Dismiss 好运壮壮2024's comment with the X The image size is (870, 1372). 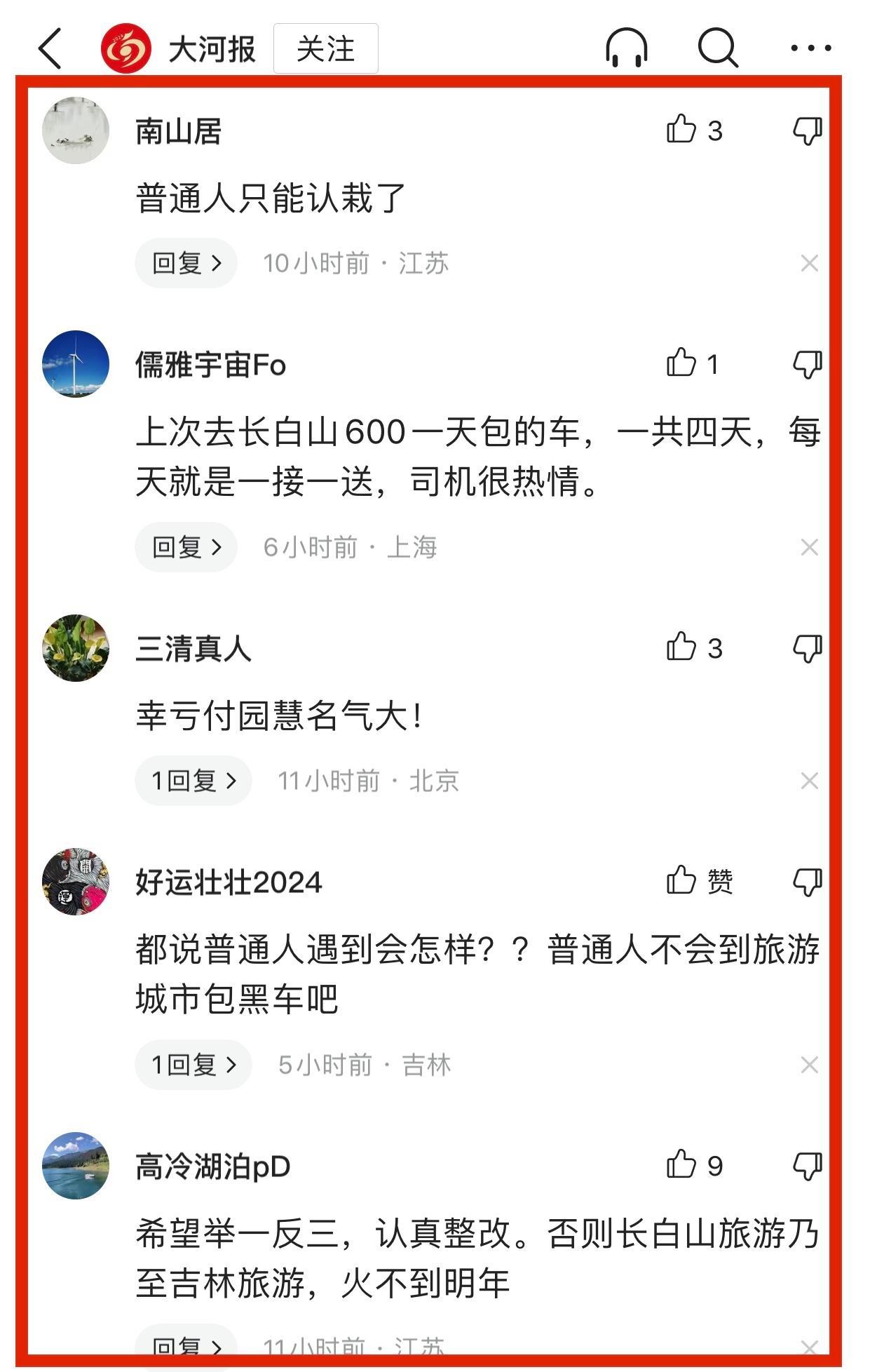click(809, 1065)
